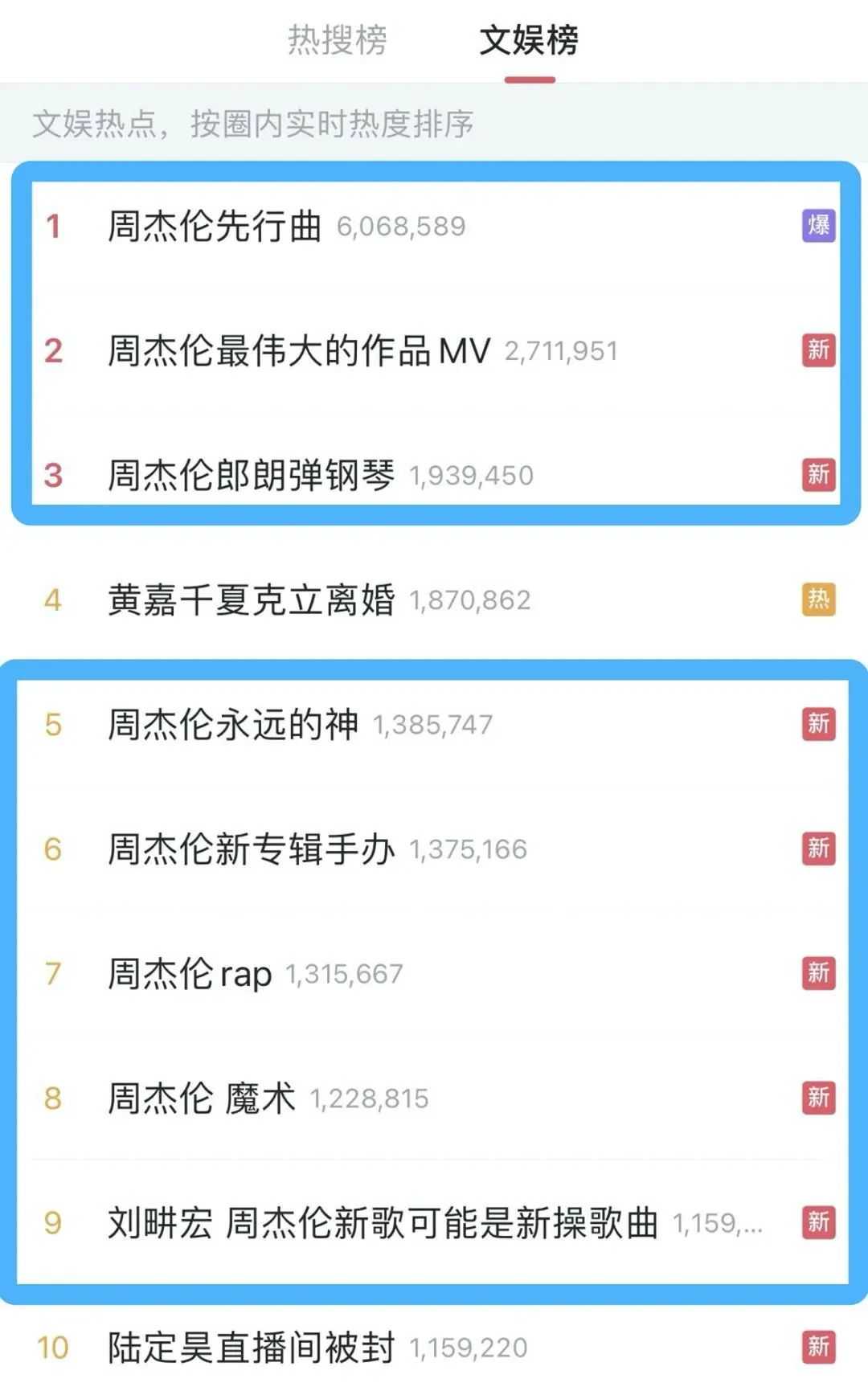Click the 新 badge next to 周杰伦永远的神
The height and width of the screenshot is (1387, 868).
[x=819, y=722]
